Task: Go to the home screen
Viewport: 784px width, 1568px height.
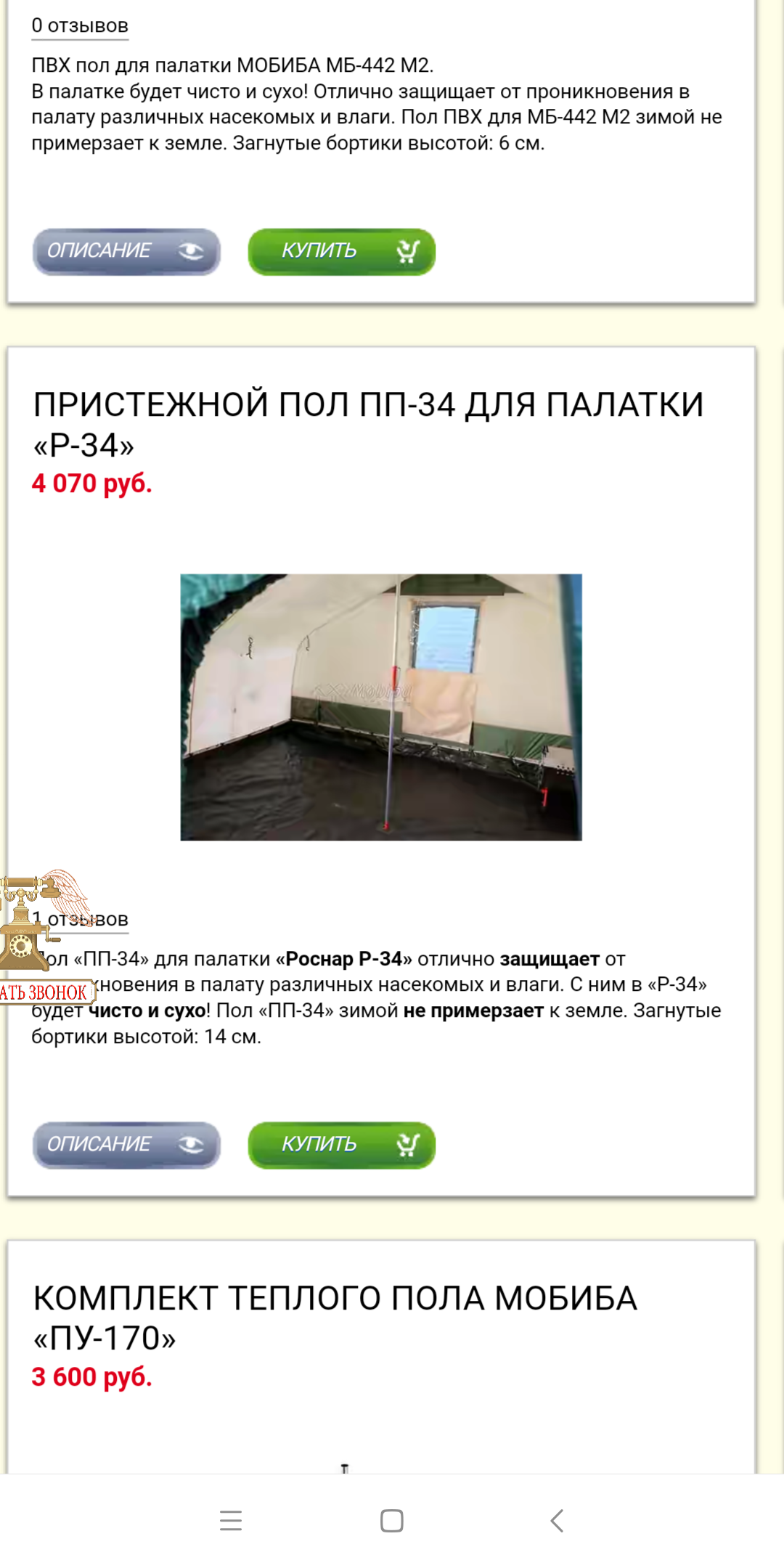Action: pos(392,1520)
